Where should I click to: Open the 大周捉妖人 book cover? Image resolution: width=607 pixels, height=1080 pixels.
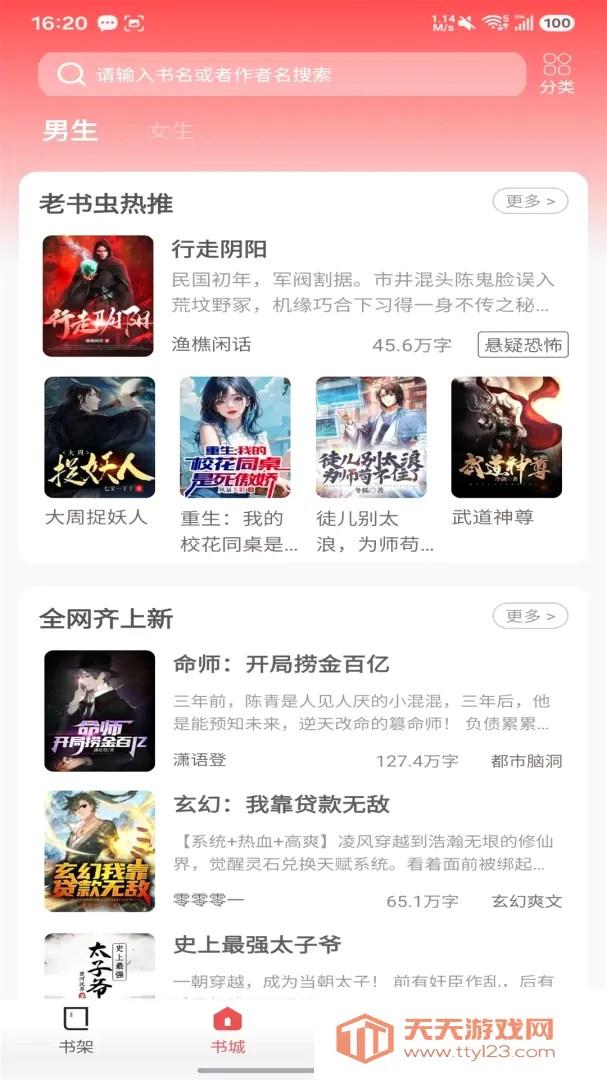[x=99, y=437]
